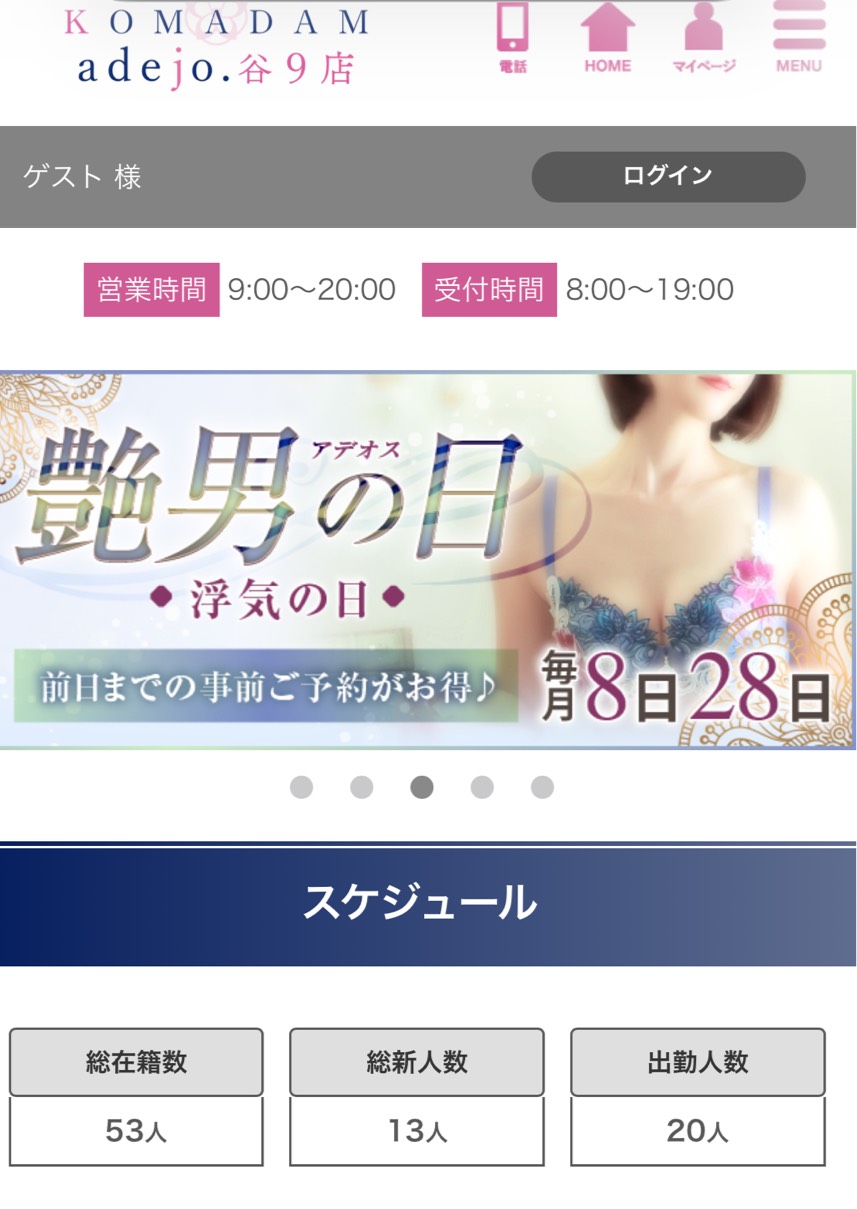The height and width of the screenshot is (1209, 857).
Task: Open マイページ in the header
Action: coord(703,38)
